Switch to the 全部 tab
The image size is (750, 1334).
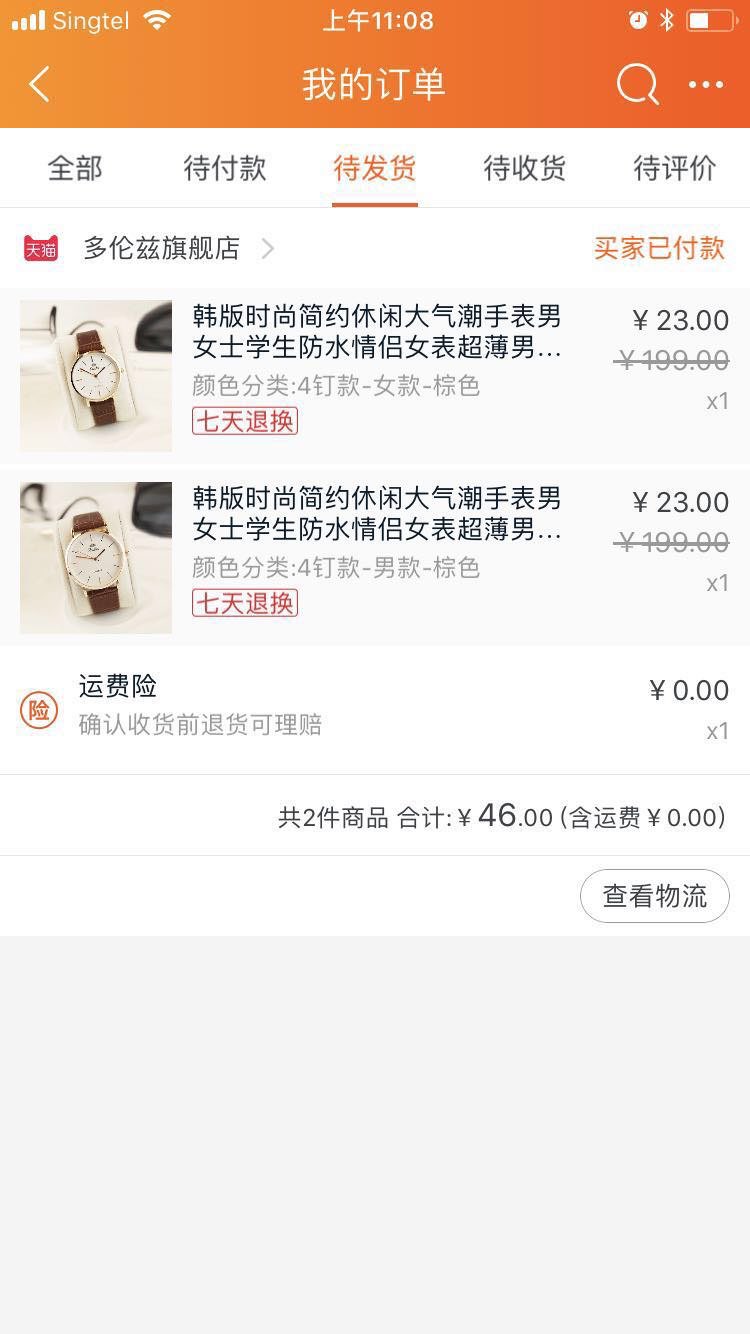[75, 168]
